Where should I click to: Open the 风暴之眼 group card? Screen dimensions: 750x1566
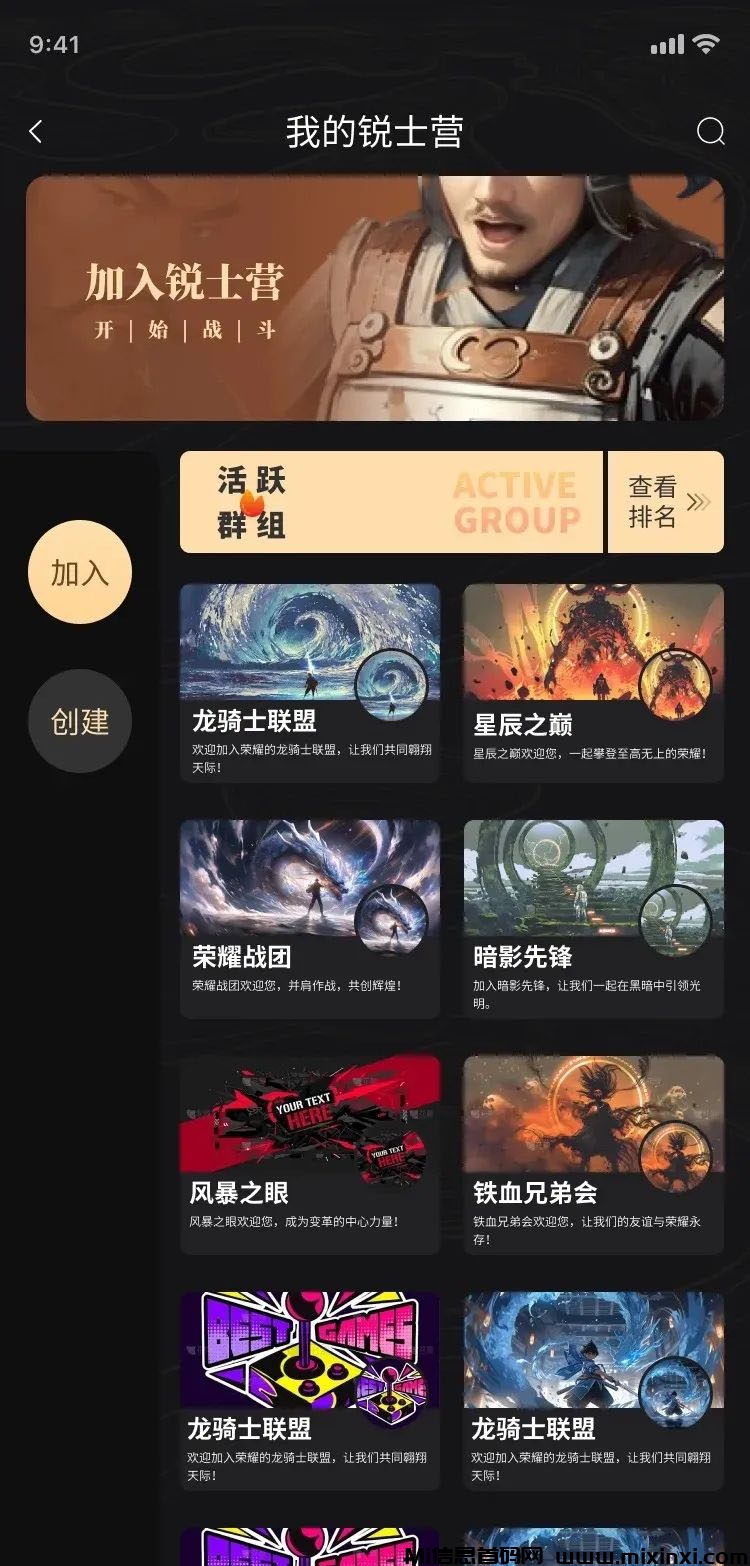pos(309,1154)
